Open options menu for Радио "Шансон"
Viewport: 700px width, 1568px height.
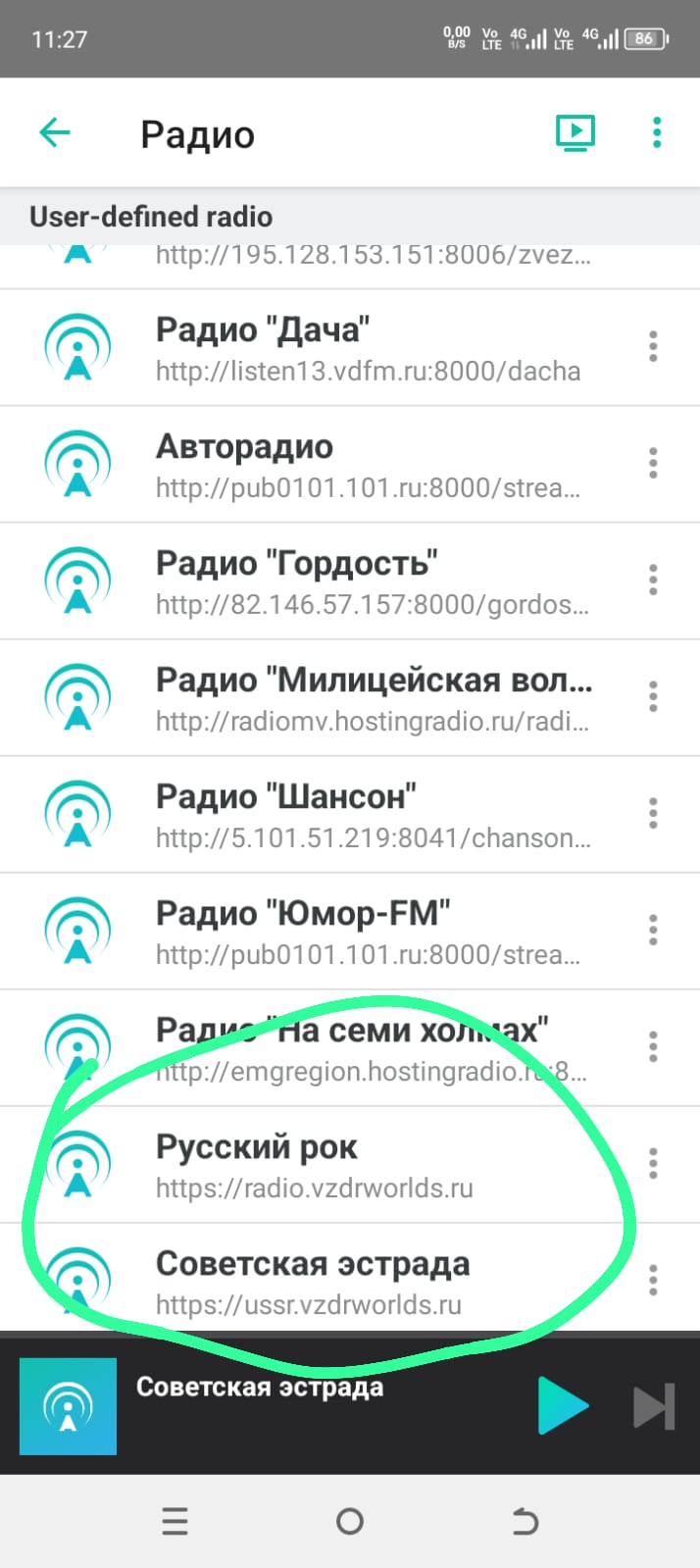point(653,814)
